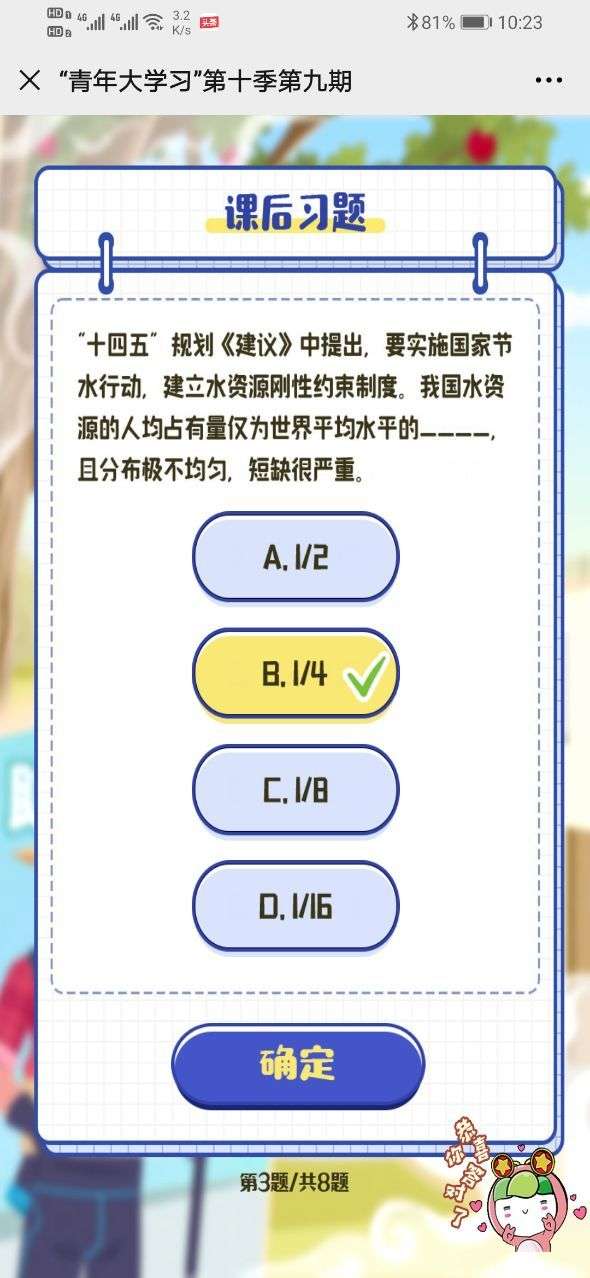Select answer A. 1/2

(x=295, y=558)
